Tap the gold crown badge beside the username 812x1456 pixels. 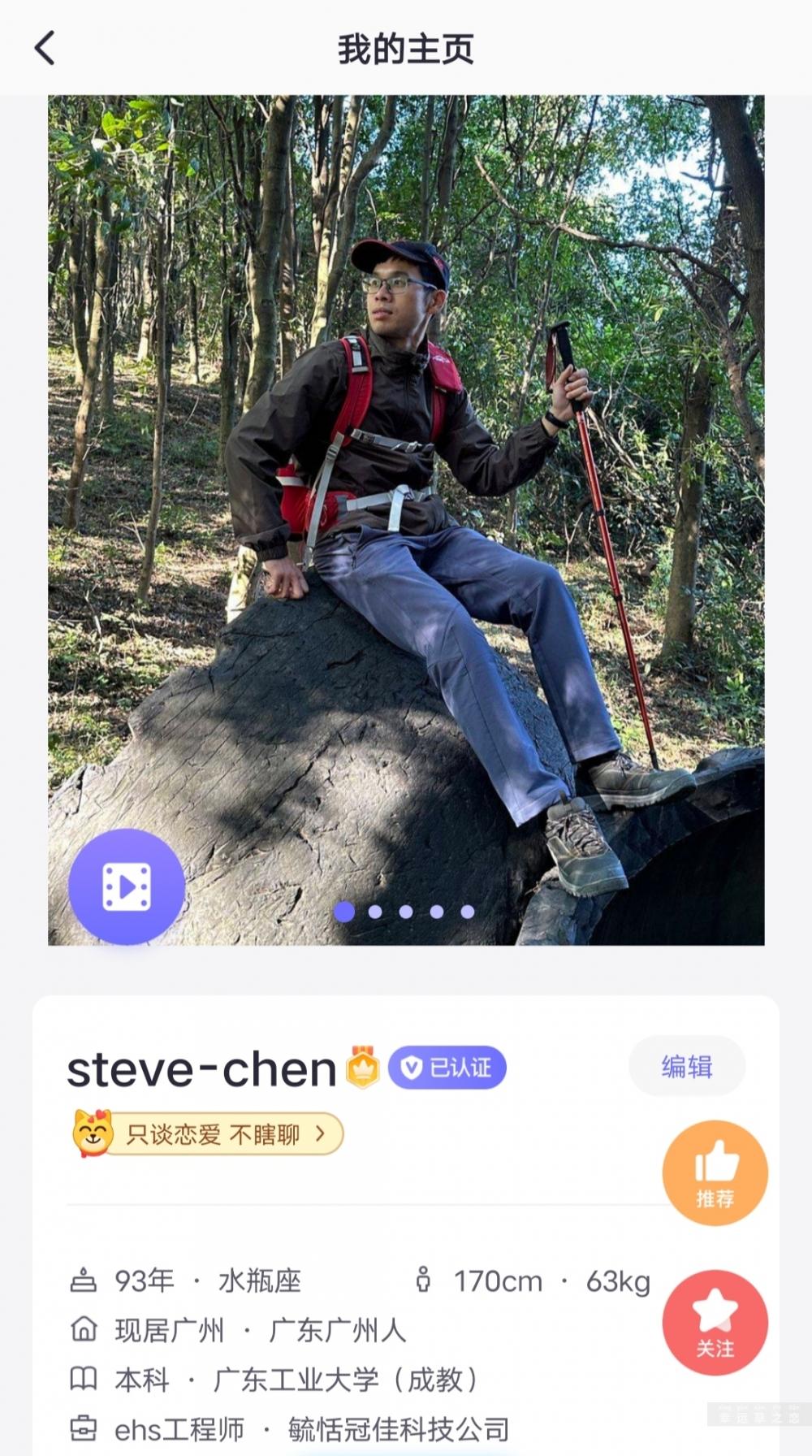pyautogui.click(x=363, y=1067)
